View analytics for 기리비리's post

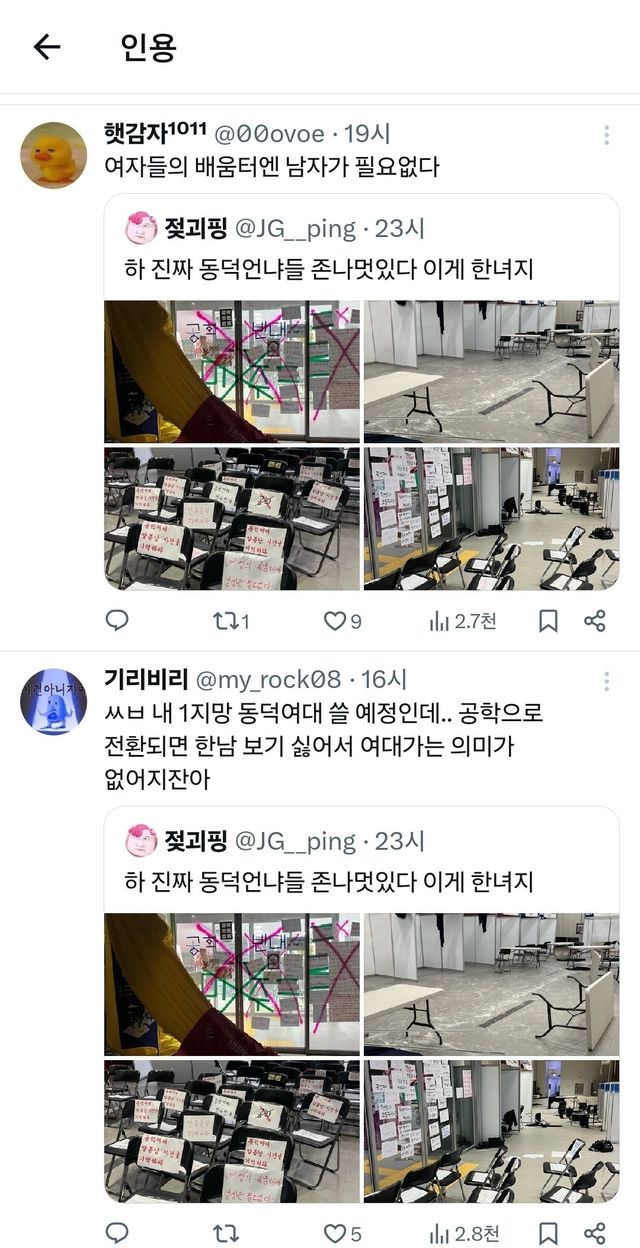click(462, 1233)
